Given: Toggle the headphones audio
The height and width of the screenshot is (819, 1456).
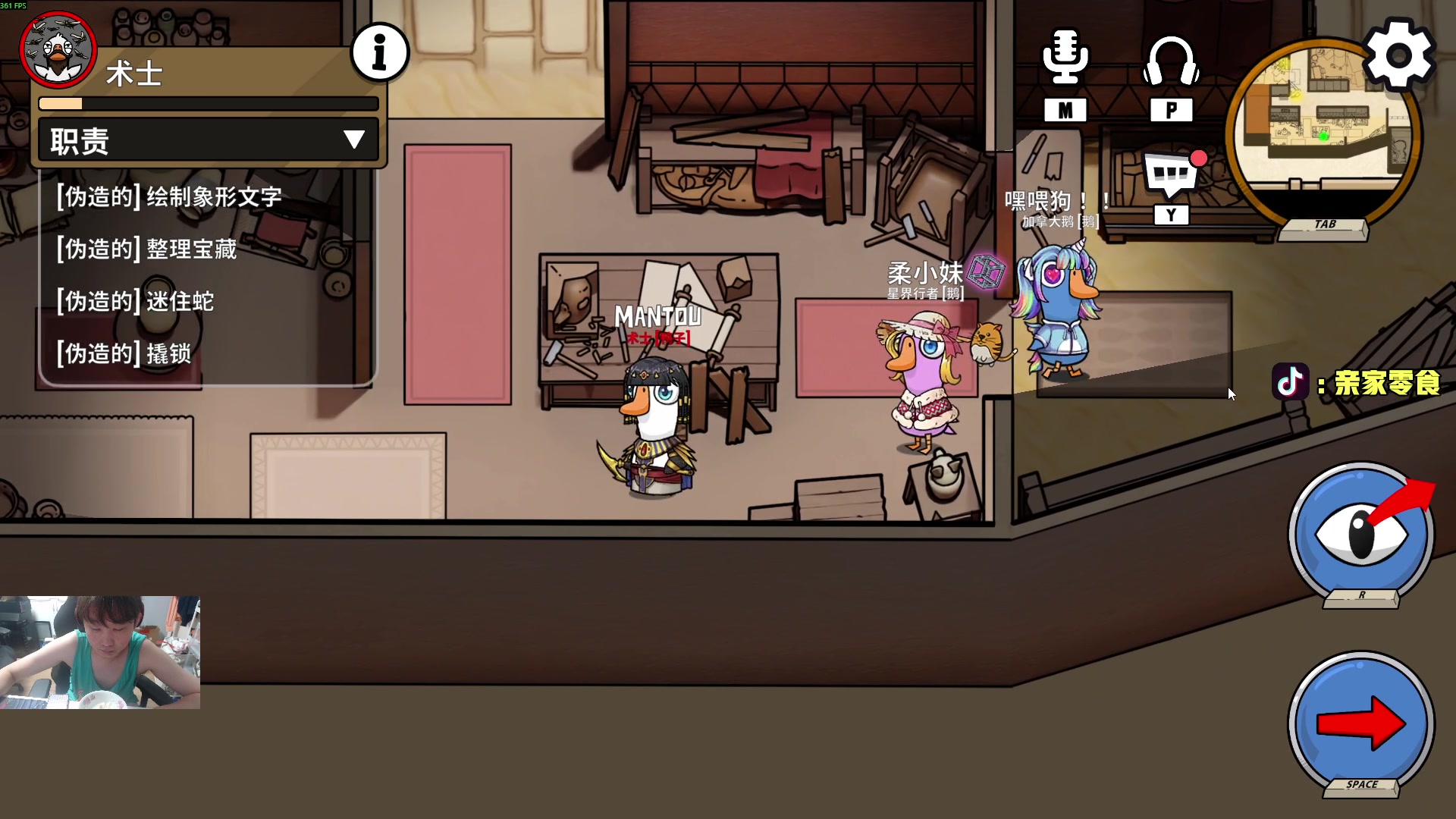Looking at the screenshot, I should coord(1171,62).
